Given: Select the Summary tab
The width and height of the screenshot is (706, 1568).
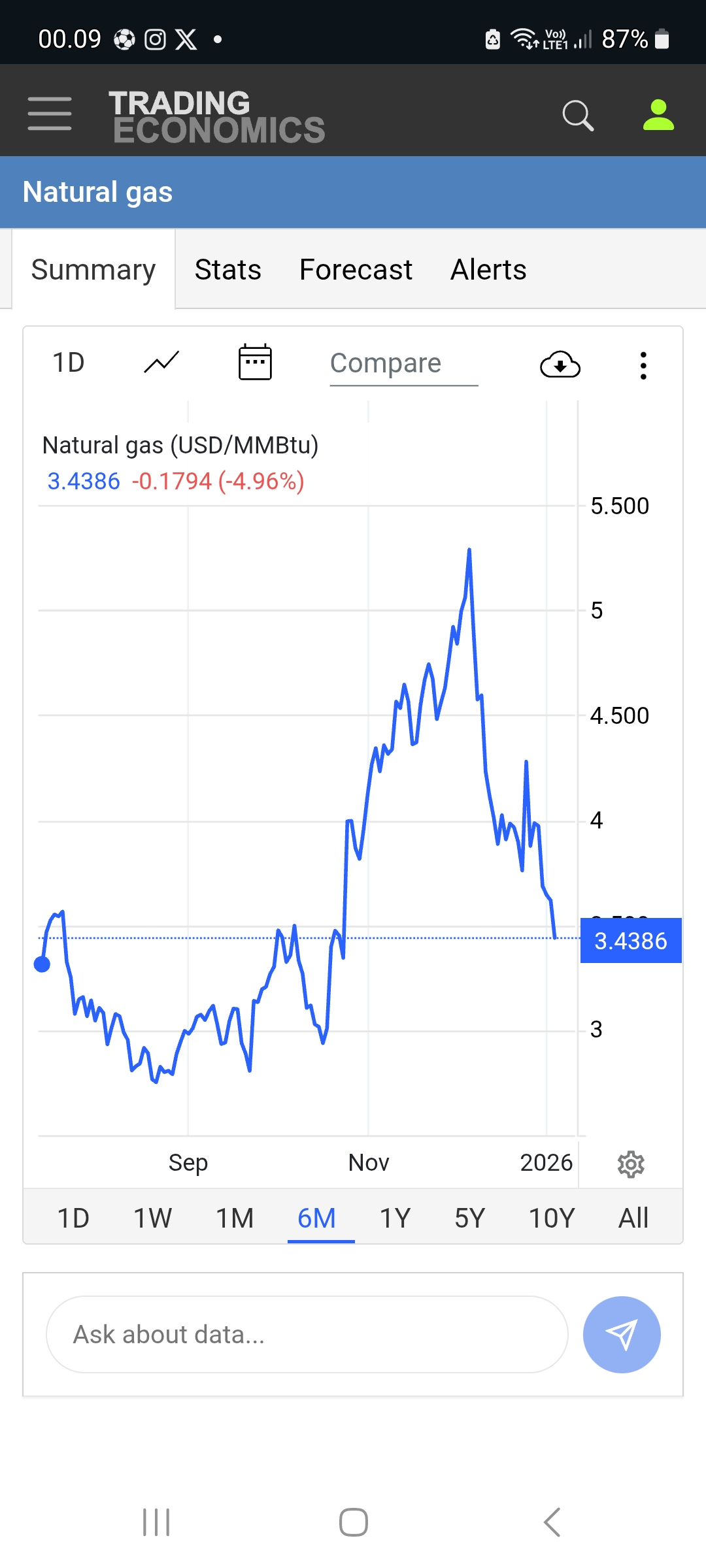Looking at the screenshot, I should 93,270.
